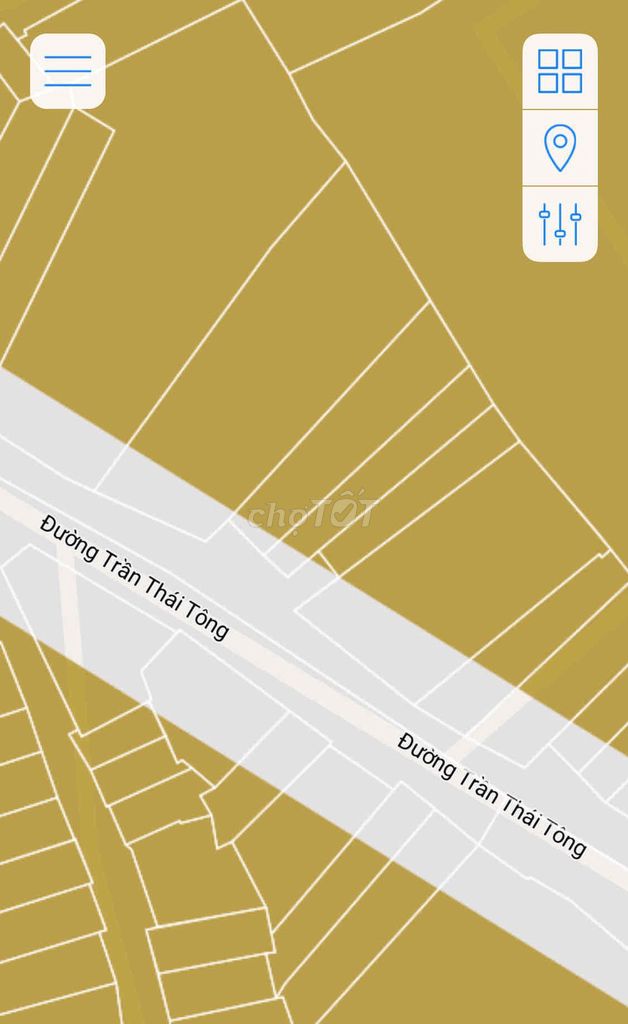
Task: Open the filter sliders settings
Action: [x=560, y=224]
